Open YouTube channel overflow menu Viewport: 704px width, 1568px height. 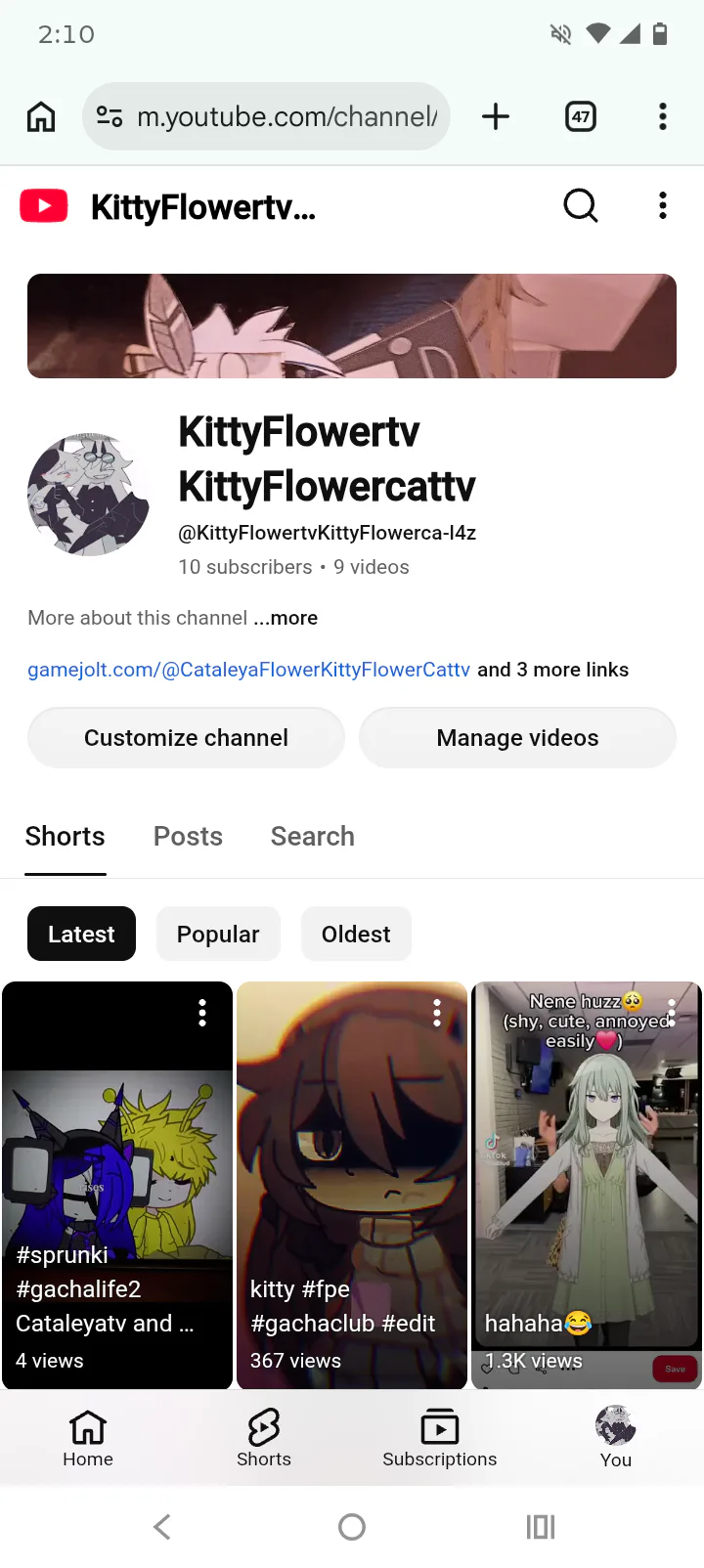pyautogui.click(x=663, y=205)
